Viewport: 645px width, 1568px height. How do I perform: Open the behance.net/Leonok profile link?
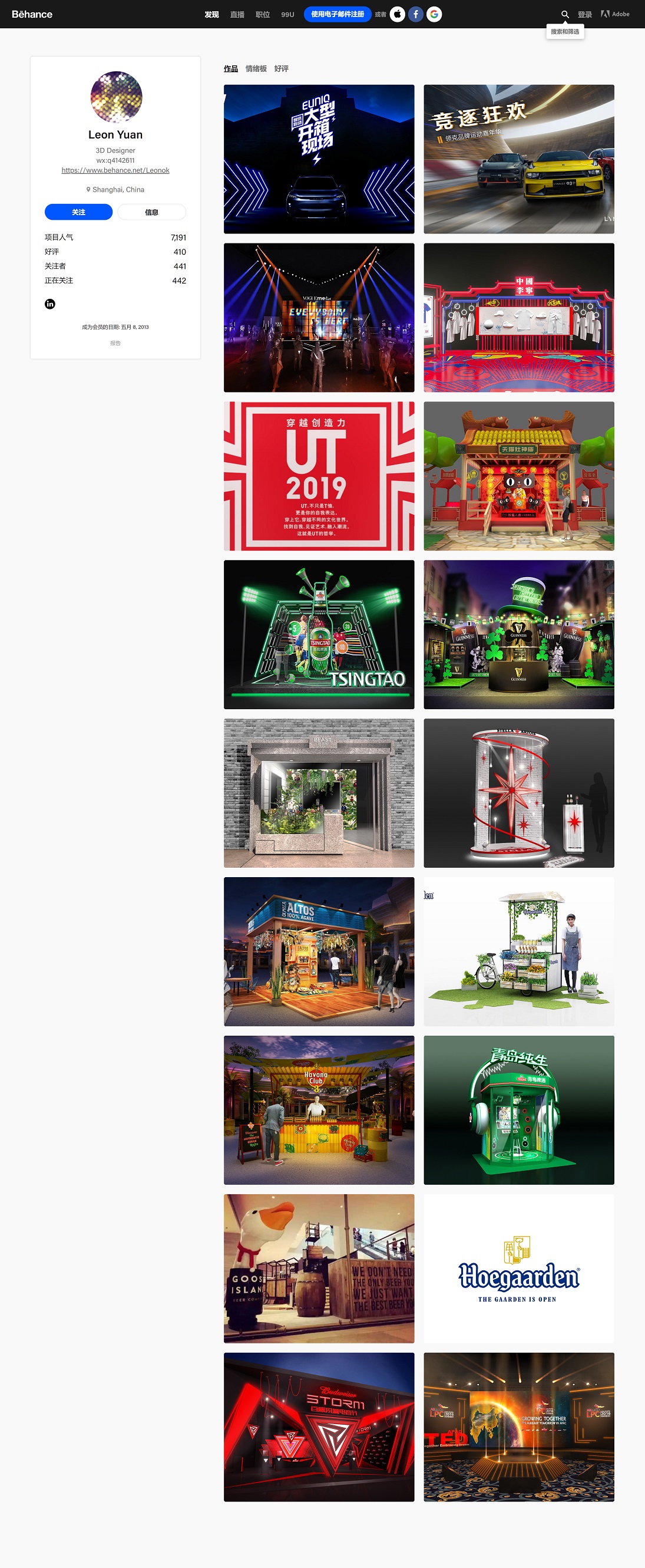115,170
